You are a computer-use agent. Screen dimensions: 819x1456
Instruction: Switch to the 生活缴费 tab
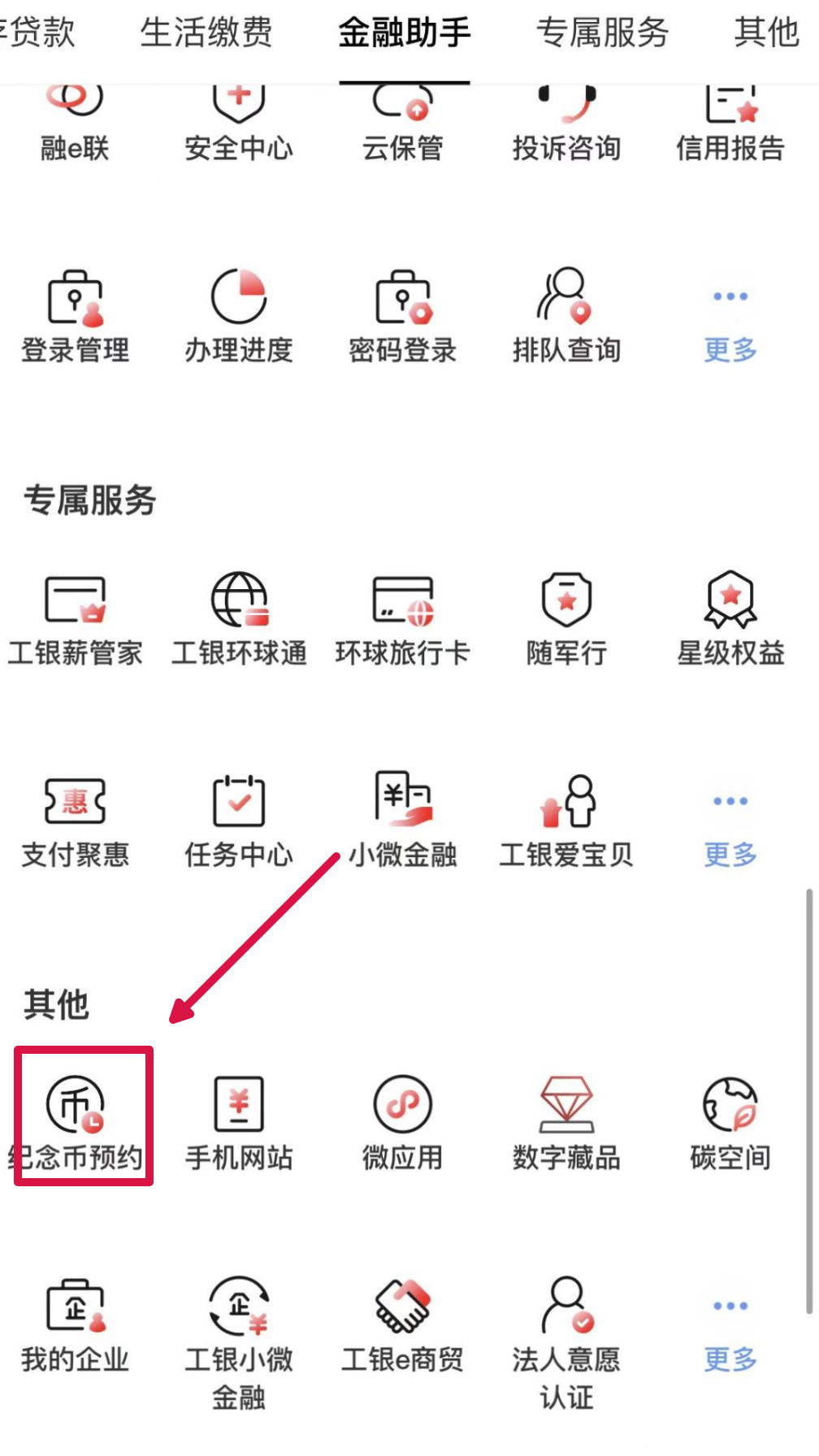pos(206,33)
